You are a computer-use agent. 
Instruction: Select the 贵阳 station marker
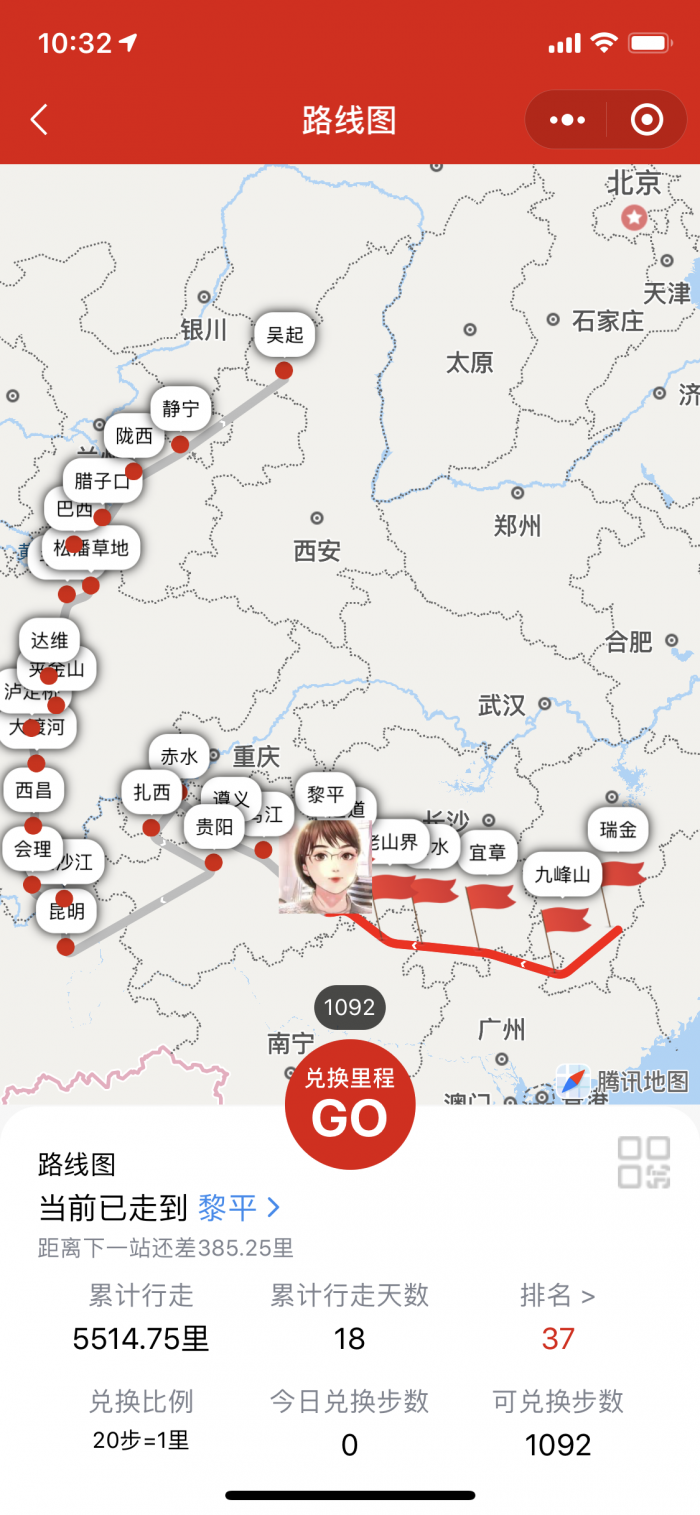point(214,827)
